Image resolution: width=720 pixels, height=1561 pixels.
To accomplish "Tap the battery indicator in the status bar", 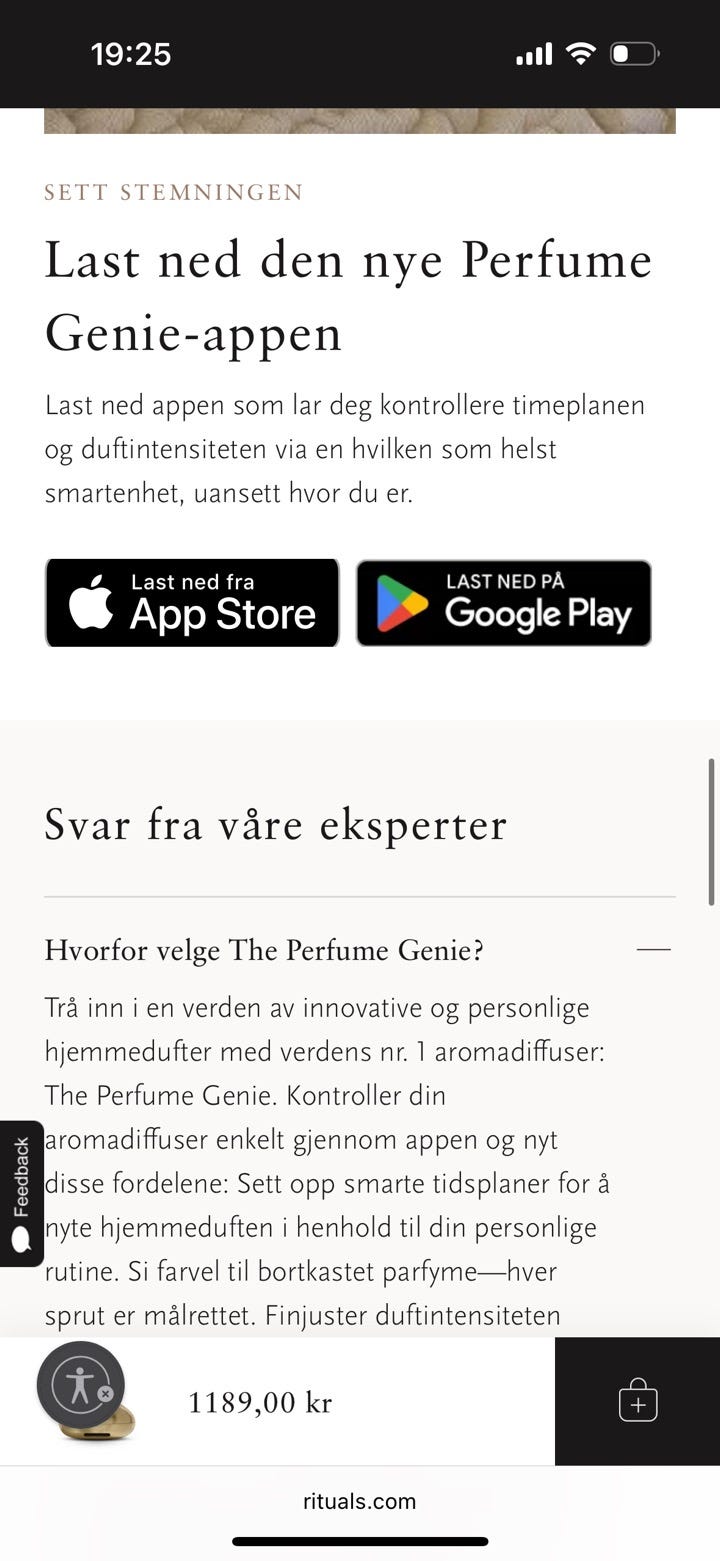I will [x=634, y=54].
